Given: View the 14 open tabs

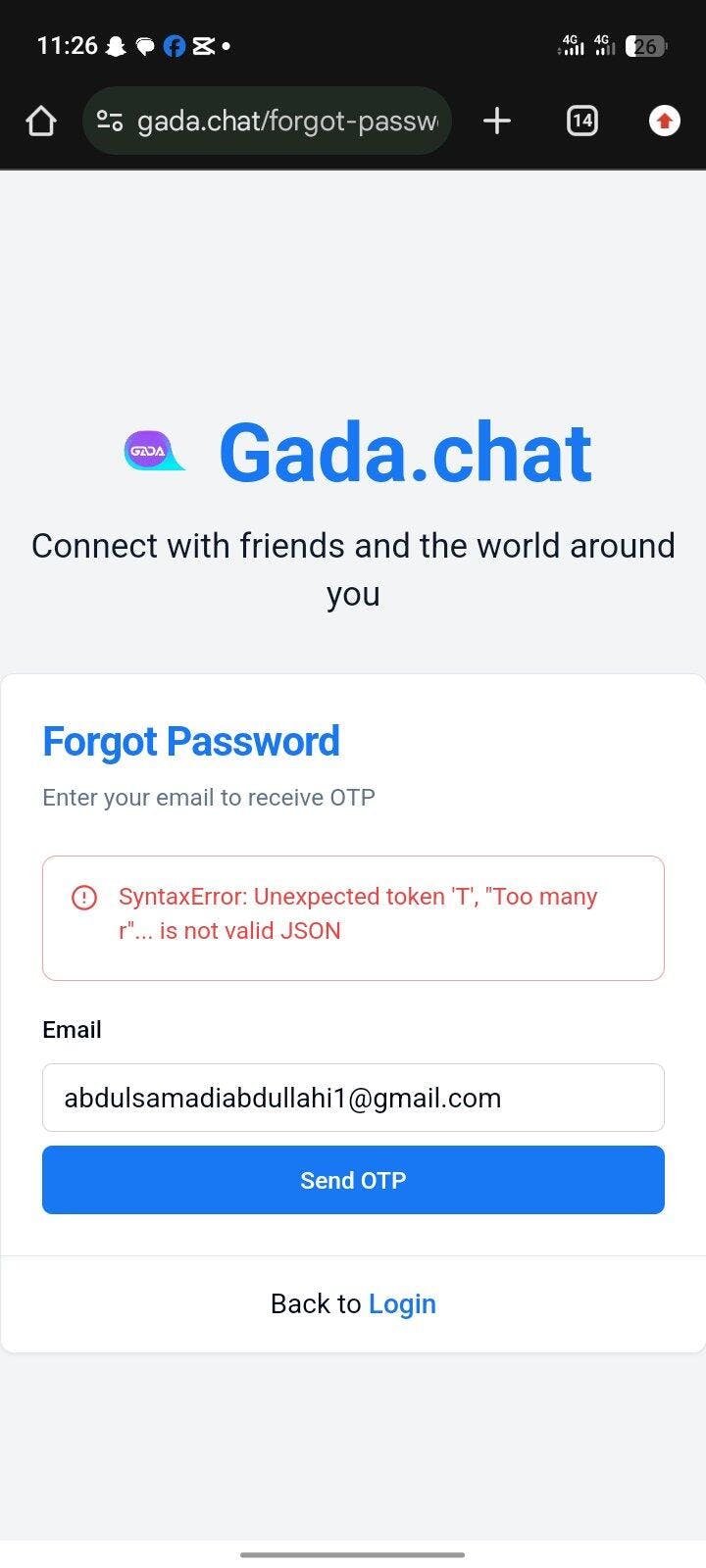Looking at the screenshot, I should coord(581,121).
